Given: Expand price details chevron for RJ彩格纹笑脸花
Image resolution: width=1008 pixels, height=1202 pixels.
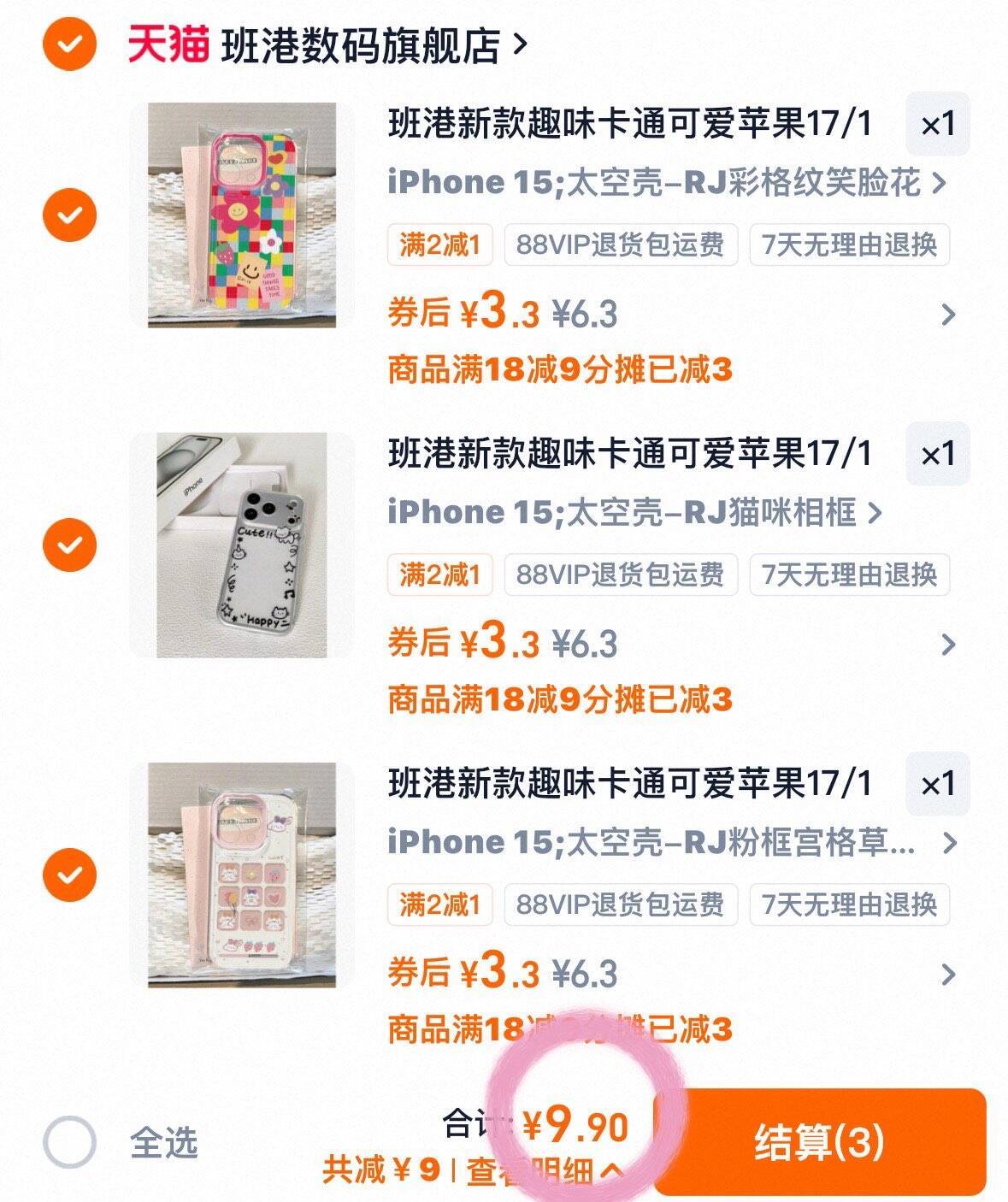Looking at the screenshot, I should pyautogui.click(x=947, y=315).
